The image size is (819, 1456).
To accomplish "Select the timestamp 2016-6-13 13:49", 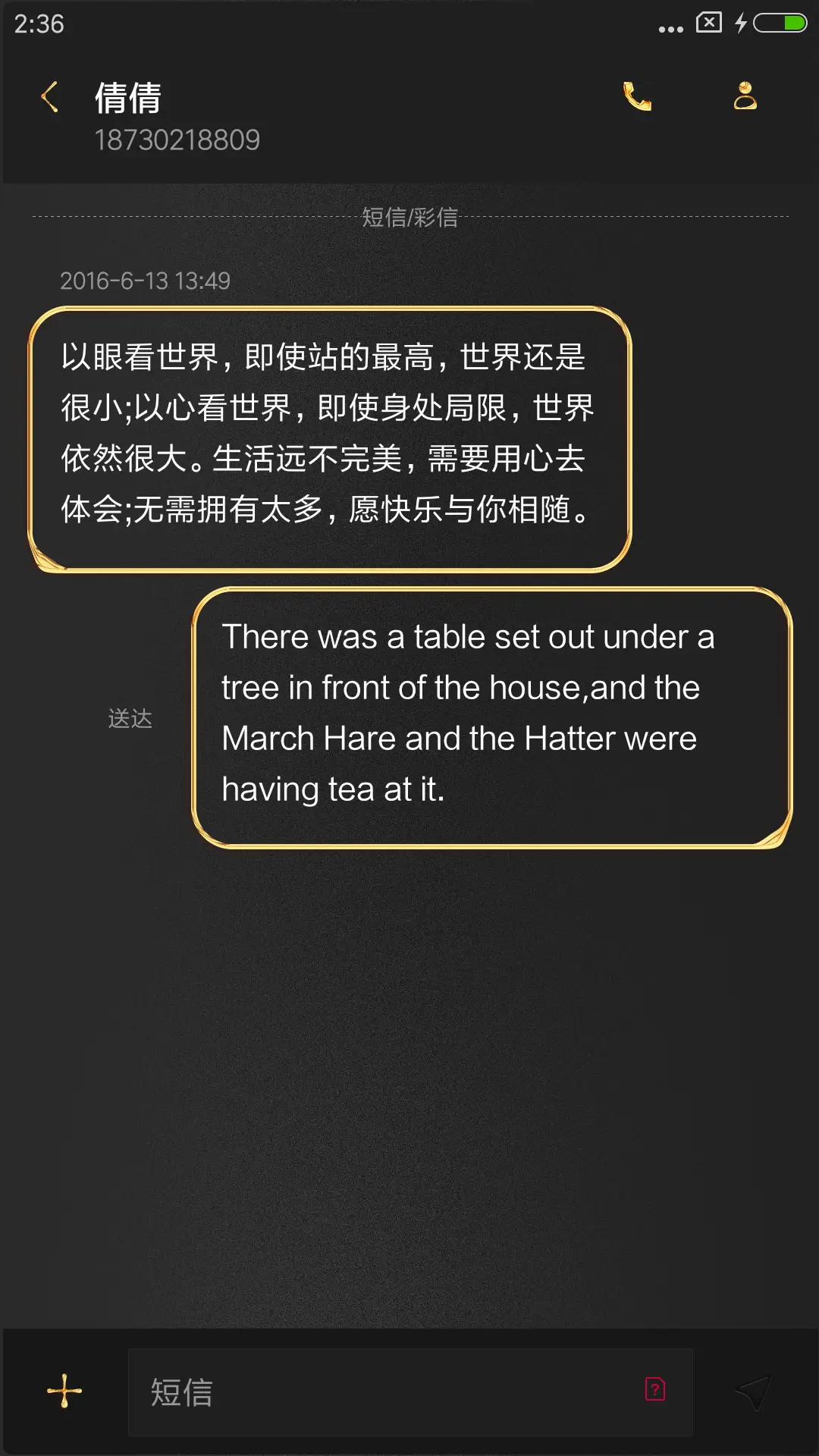I will 146,281.
